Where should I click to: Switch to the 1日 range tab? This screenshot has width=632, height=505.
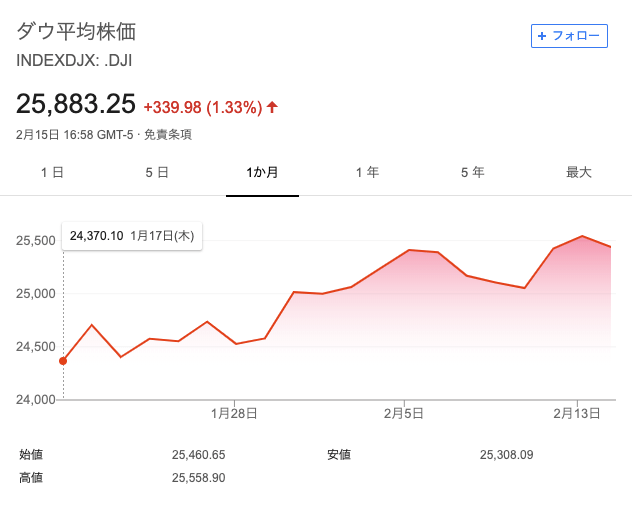click(52, 172)
